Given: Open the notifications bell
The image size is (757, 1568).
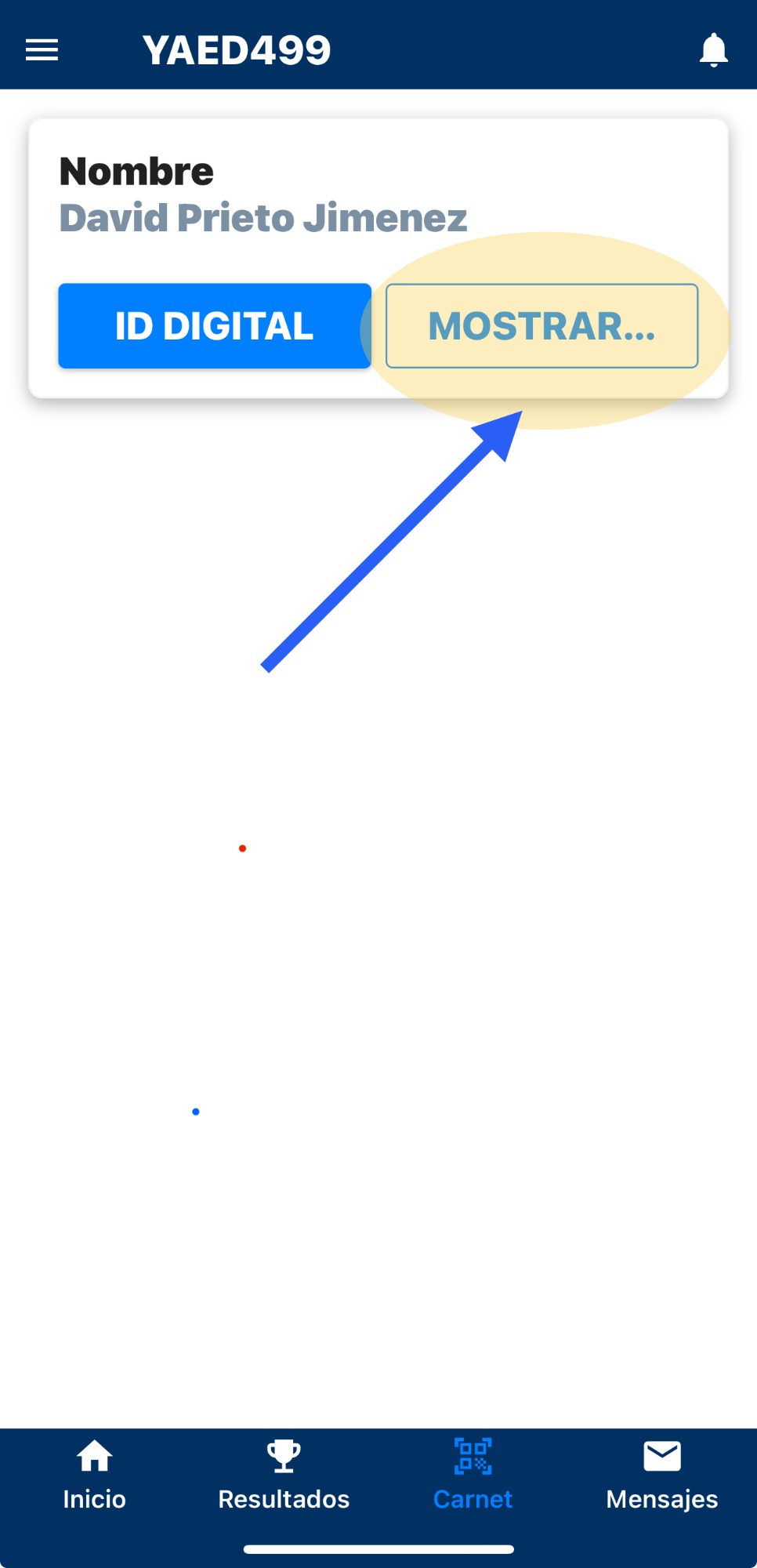Looking at the screenshot, I should (x=713, y=50).
